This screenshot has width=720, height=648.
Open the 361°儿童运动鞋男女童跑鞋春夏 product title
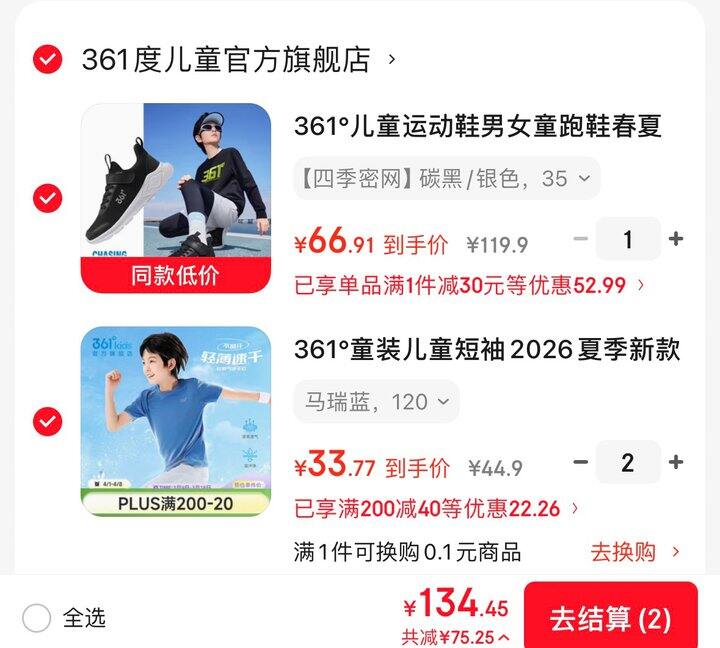(x=478, y=126)
